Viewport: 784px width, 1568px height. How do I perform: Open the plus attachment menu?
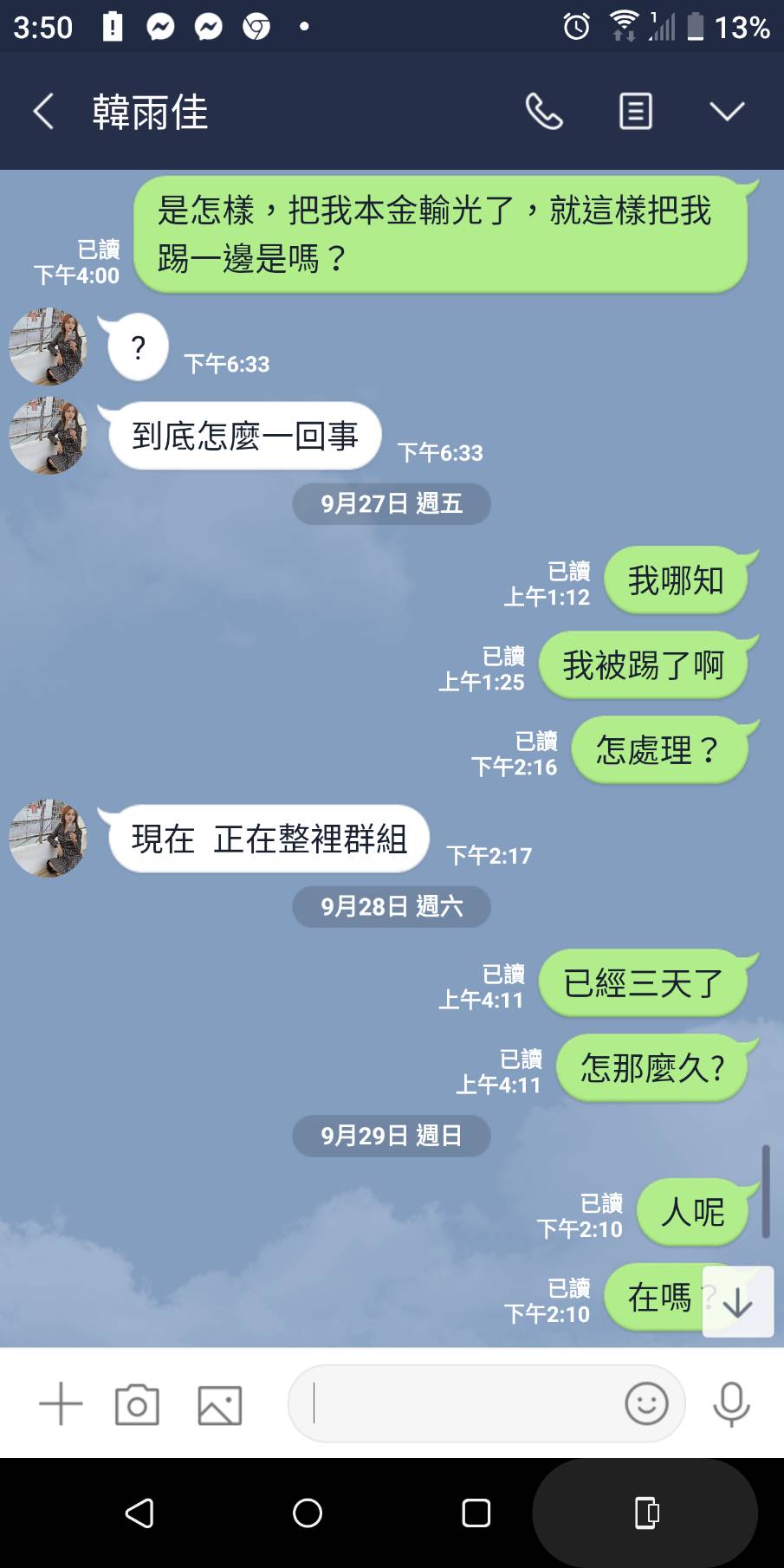[61, 1404]
